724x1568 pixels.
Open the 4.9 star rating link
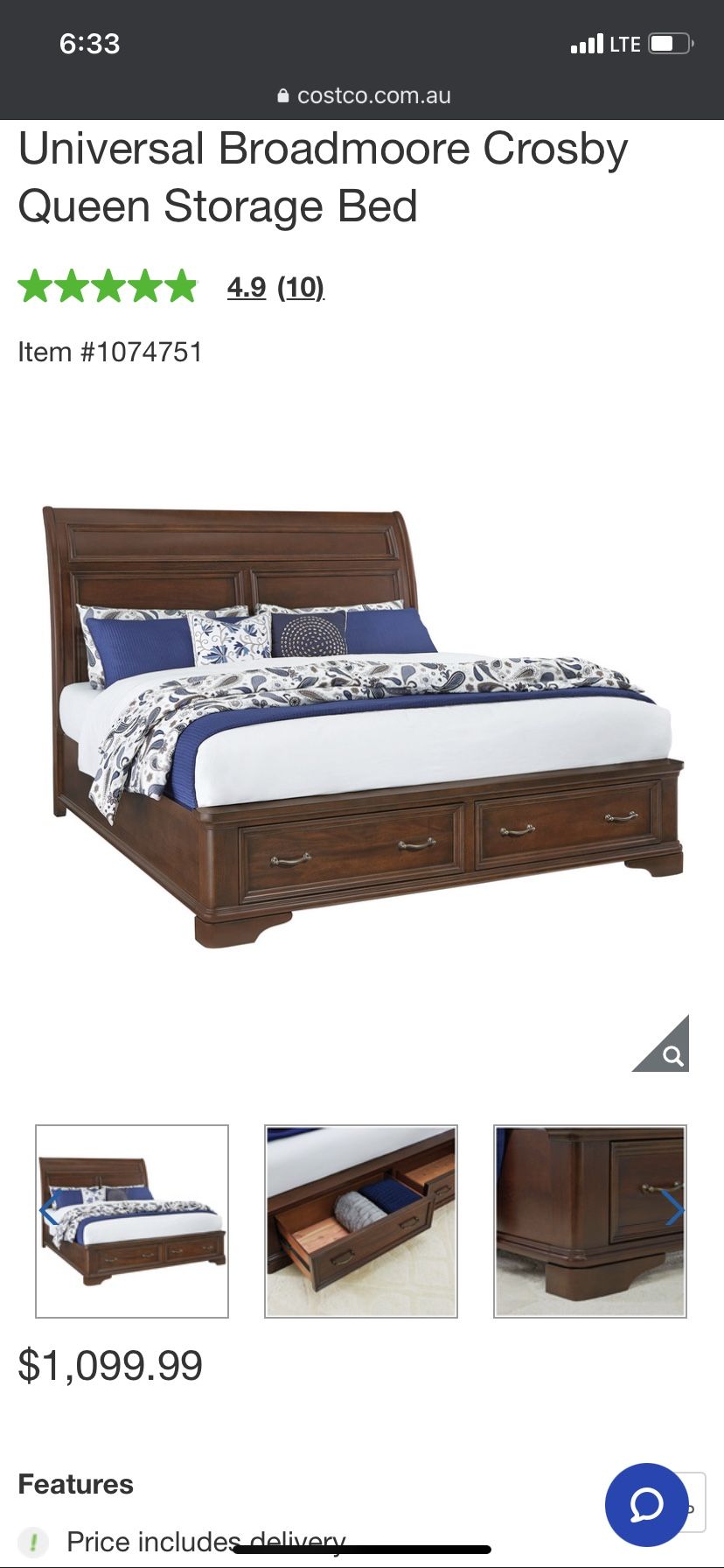point(246,287)
